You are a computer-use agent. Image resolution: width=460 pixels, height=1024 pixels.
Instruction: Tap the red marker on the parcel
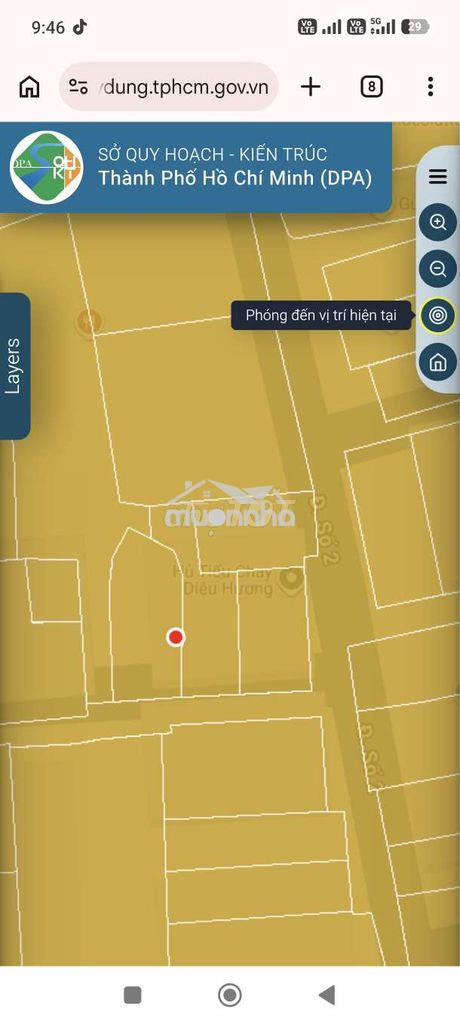pos(175,637)
